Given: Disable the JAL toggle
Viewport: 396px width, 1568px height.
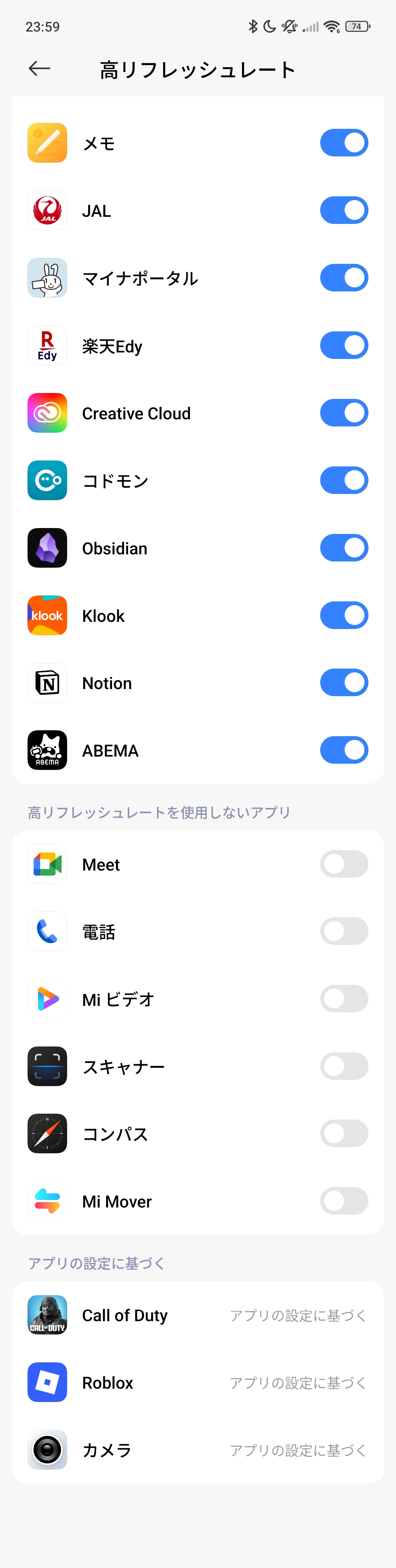Looking at the screenshot, I should [344, 211].
